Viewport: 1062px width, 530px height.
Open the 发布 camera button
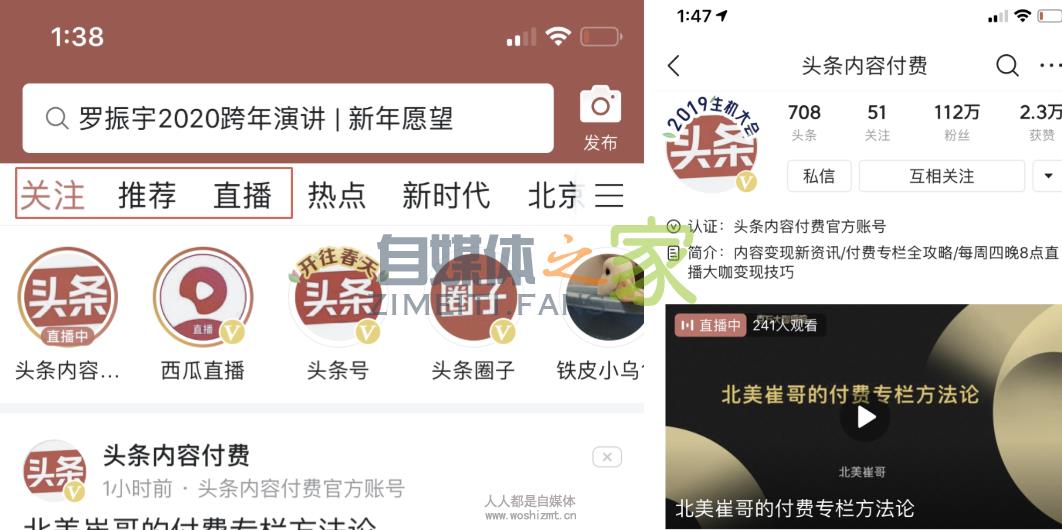[x=600, y=116]
